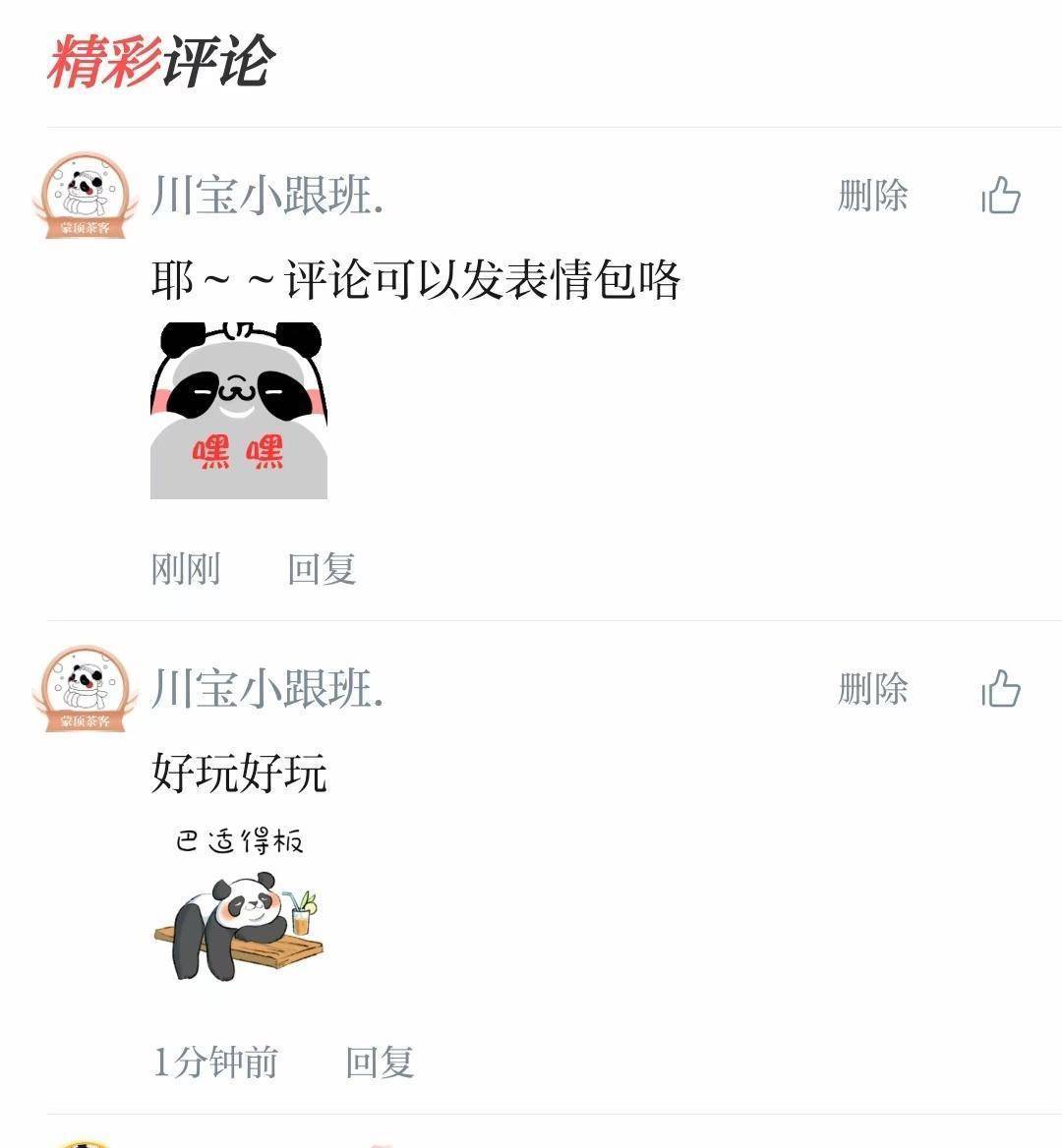The height and width of the screenshot is (1148, 1062).
Task: Open the avatar of the first 川宝小跟班 comment
Action: (85, 196)
